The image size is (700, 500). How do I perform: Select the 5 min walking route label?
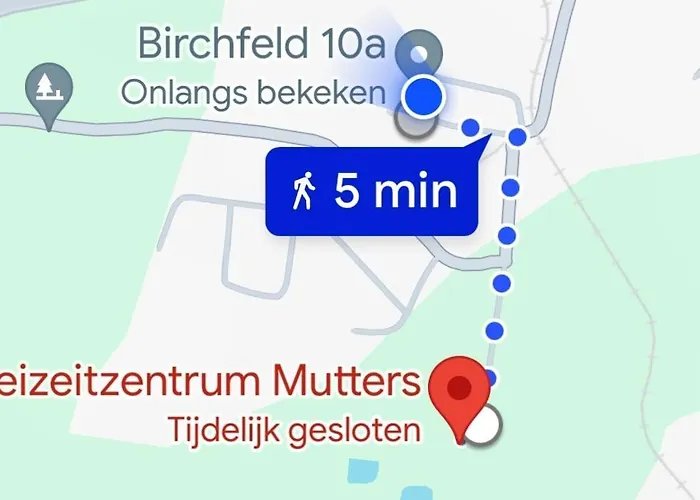click(373, 191)
